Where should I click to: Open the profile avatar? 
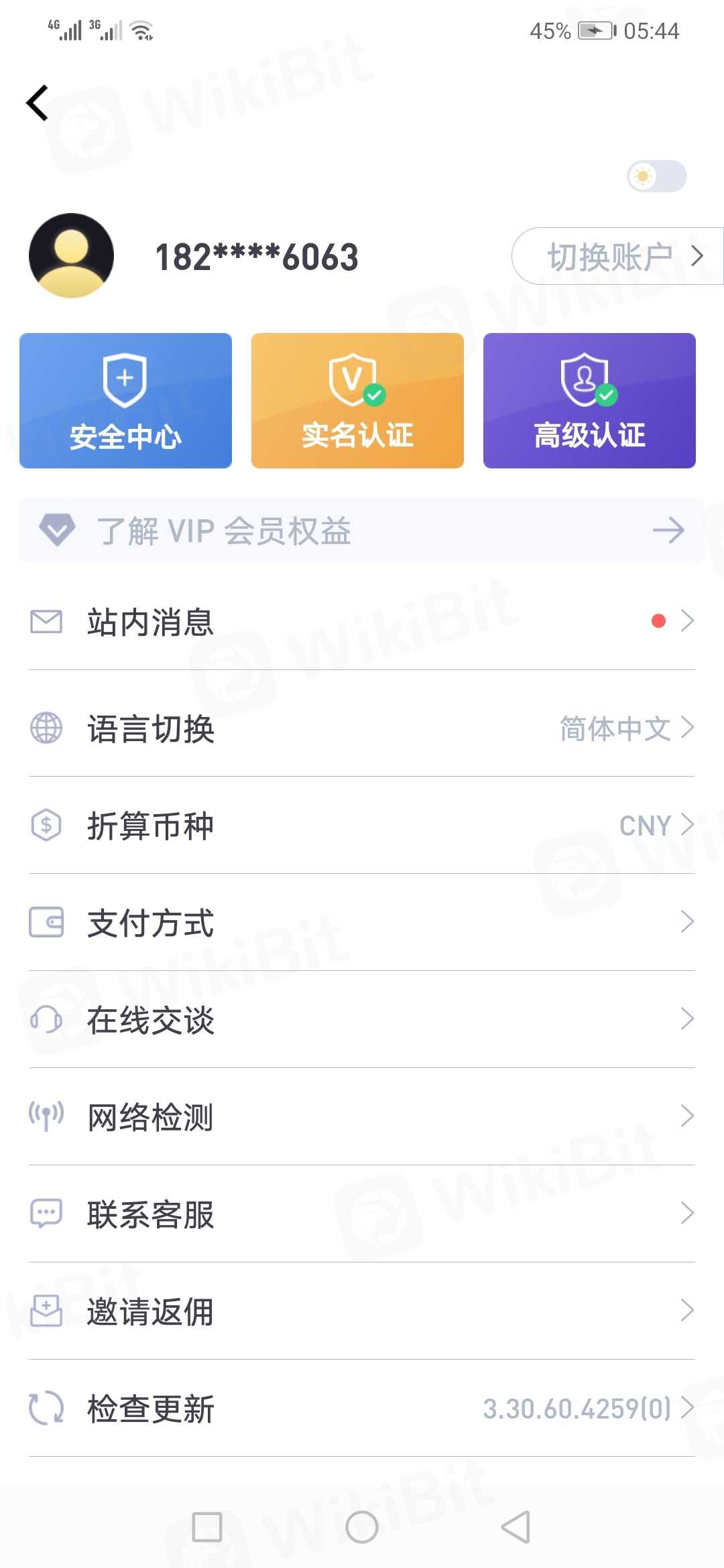[x=71, y=256]
